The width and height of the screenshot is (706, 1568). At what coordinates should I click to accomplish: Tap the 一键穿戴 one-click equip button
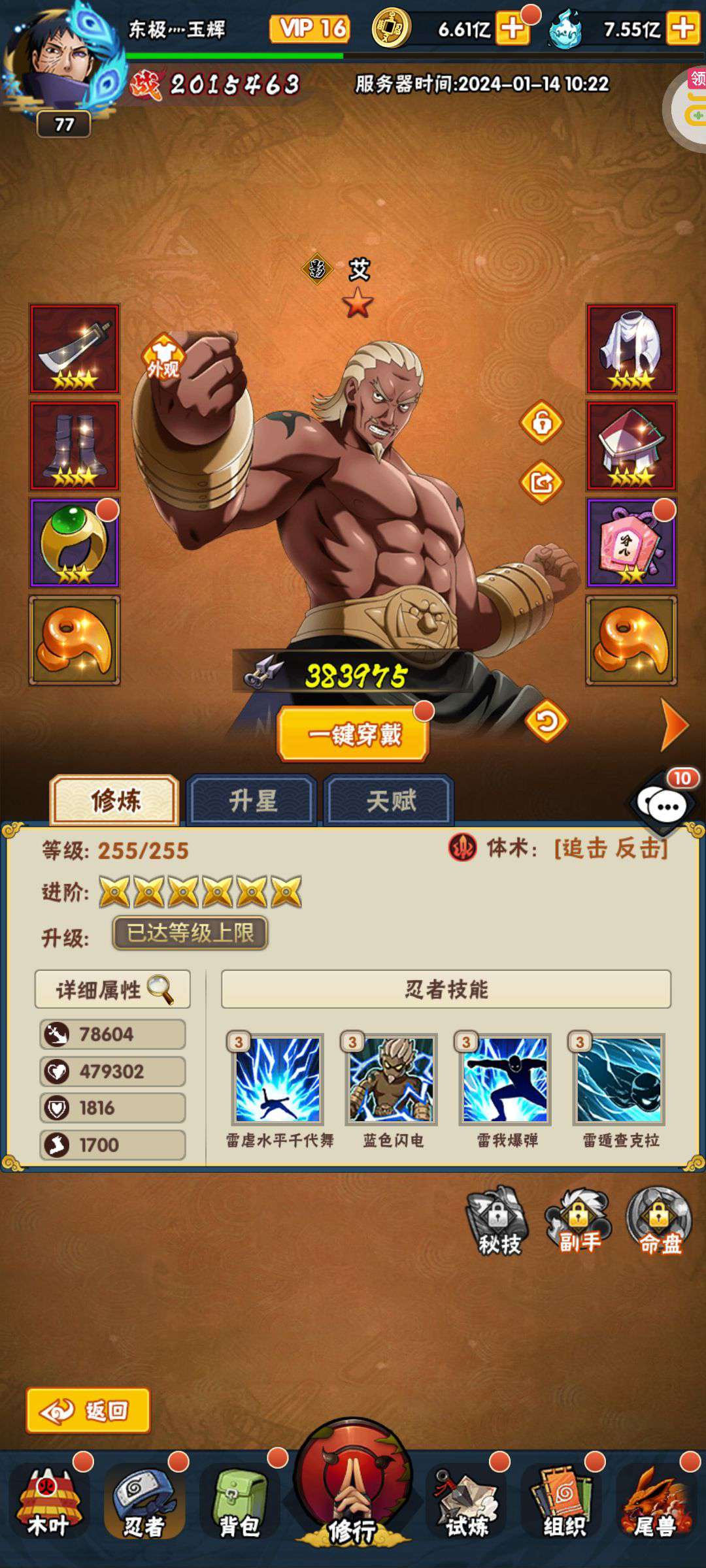[354, 734]
